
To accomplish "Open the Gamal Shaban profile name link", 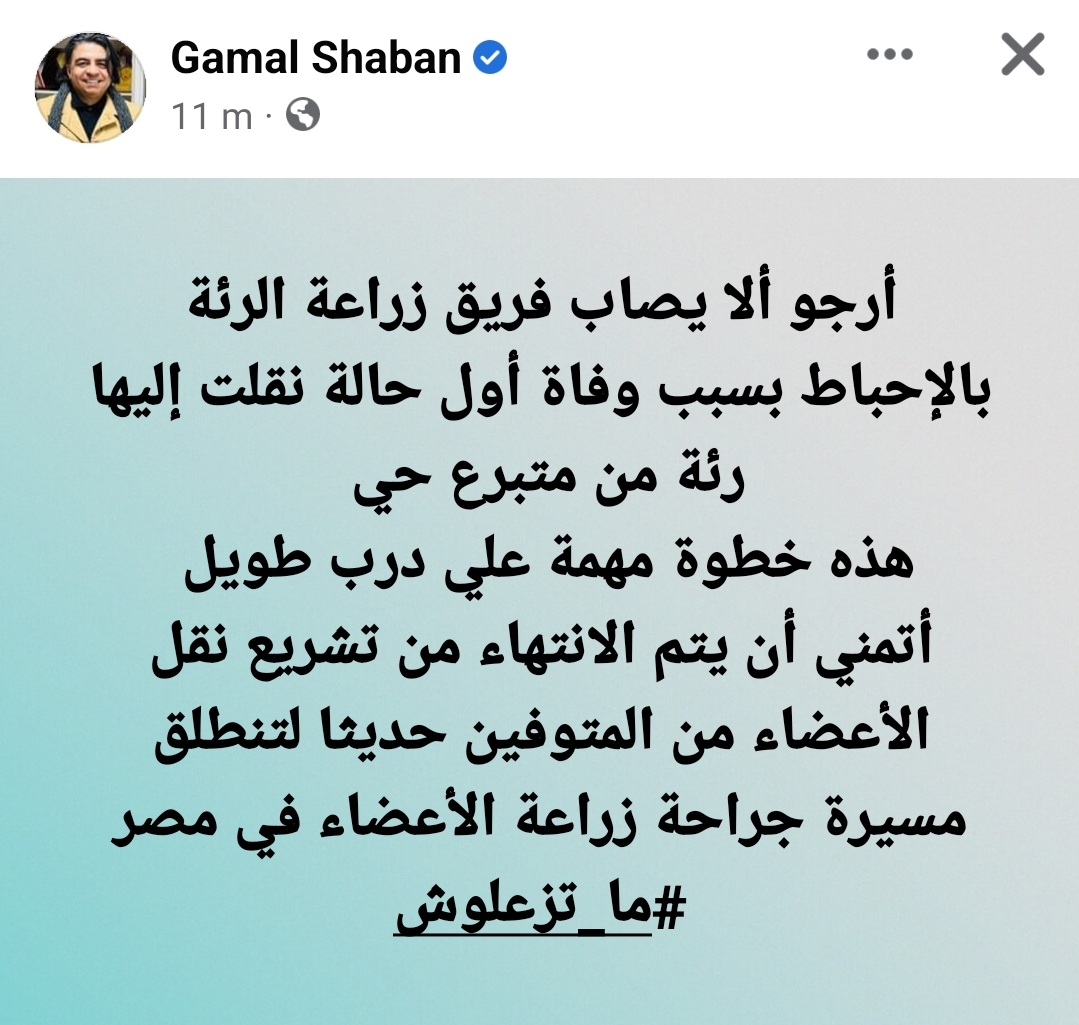I will pyautogui.click(x=314, y=59).
